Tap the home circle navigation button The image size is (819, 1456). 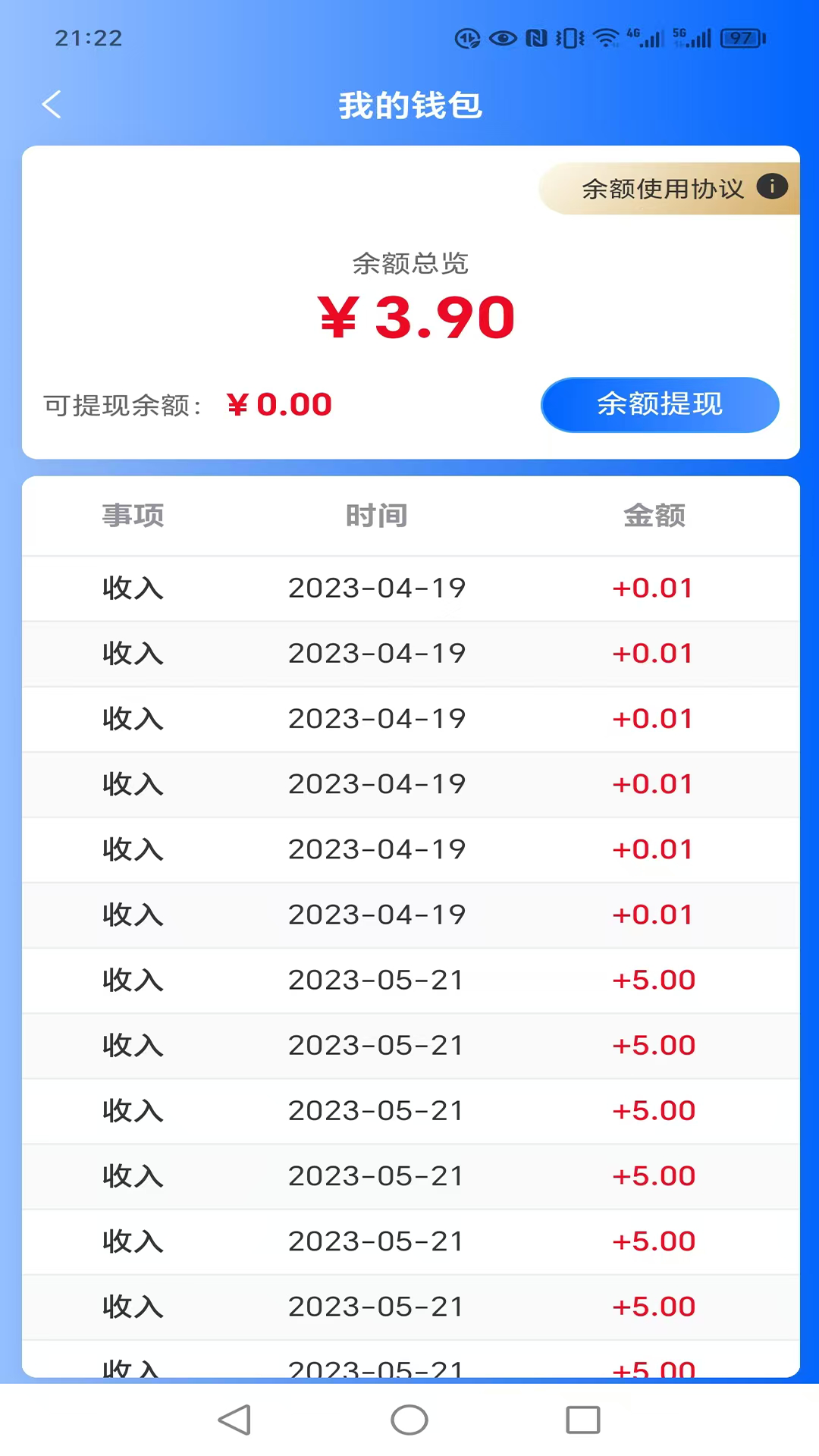coord(409,1420)
